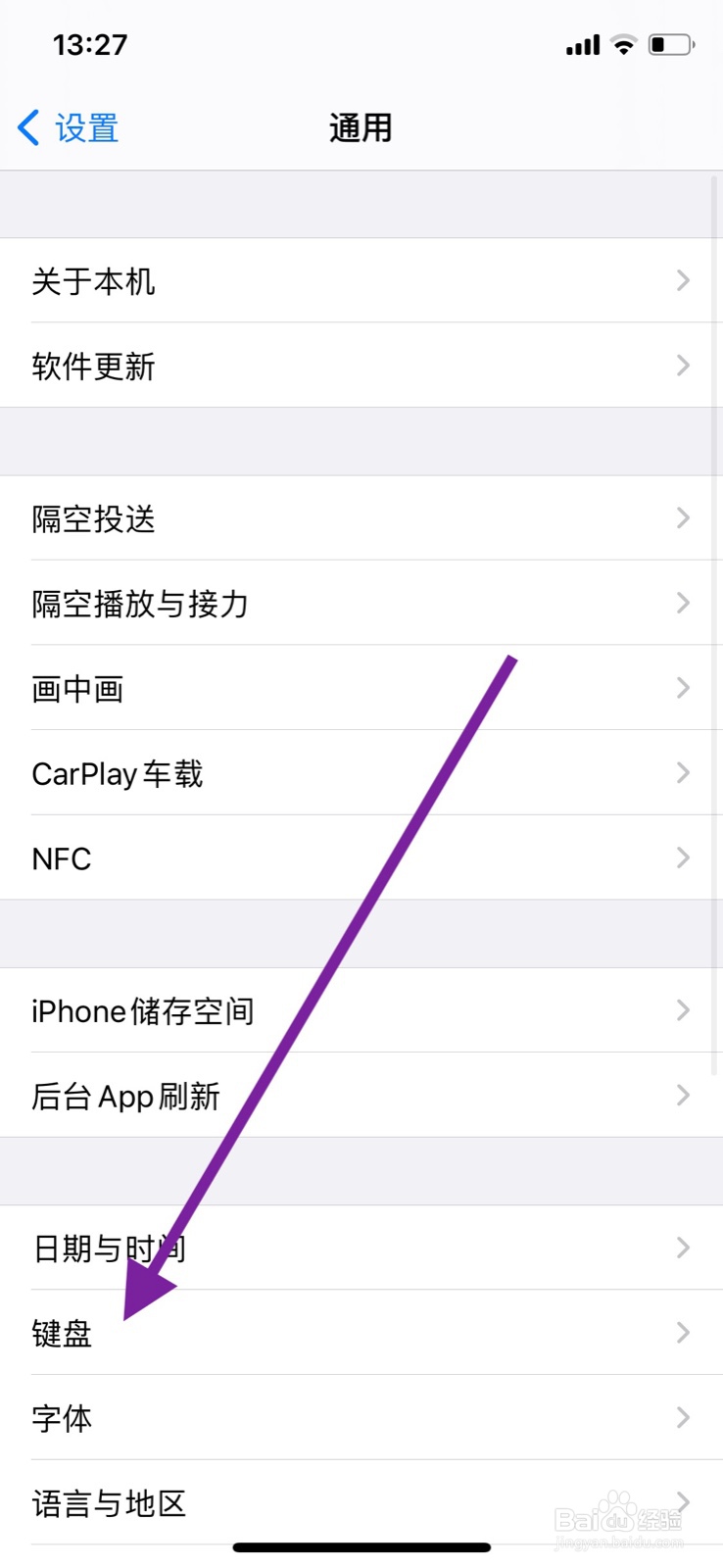Tap the cellular signal strength icon

(581, 44)
